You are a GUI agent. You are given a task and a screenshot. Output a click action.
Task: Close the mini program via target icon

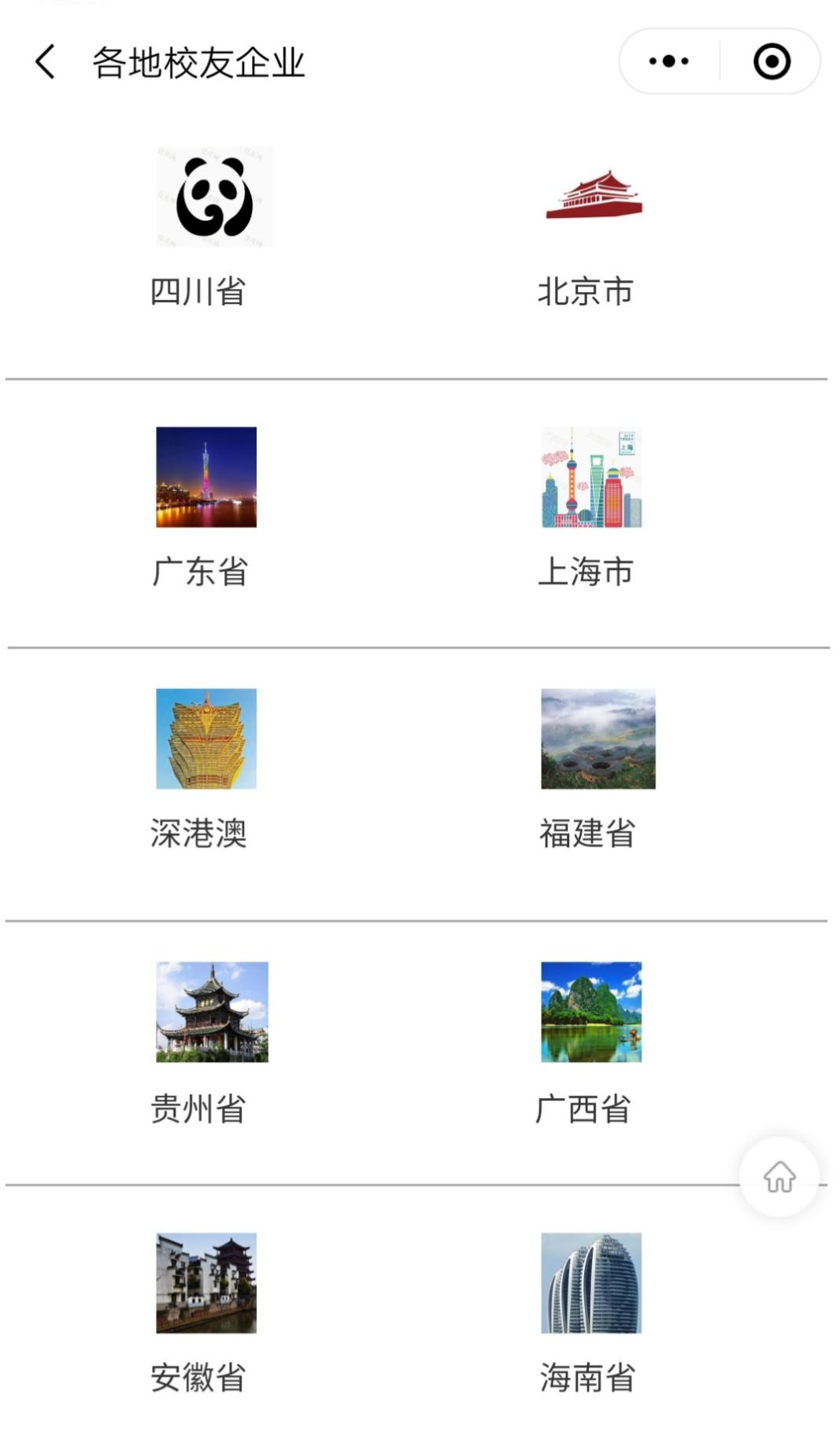(772, 61)
